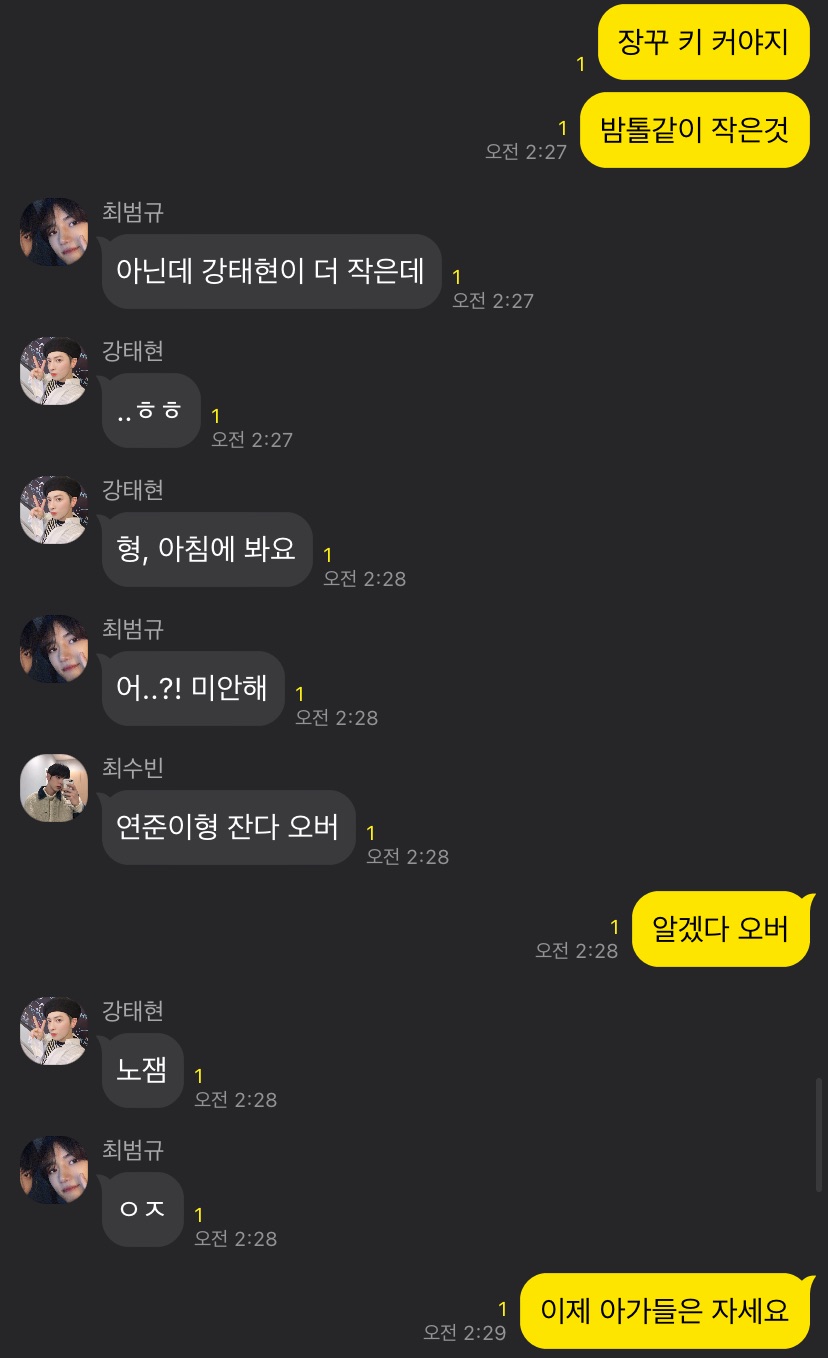Open 최범규's profile picture beside "아닌데 강태현이 더 작은데"
The image size is (828, 1358).
click(x=54, y=232)
